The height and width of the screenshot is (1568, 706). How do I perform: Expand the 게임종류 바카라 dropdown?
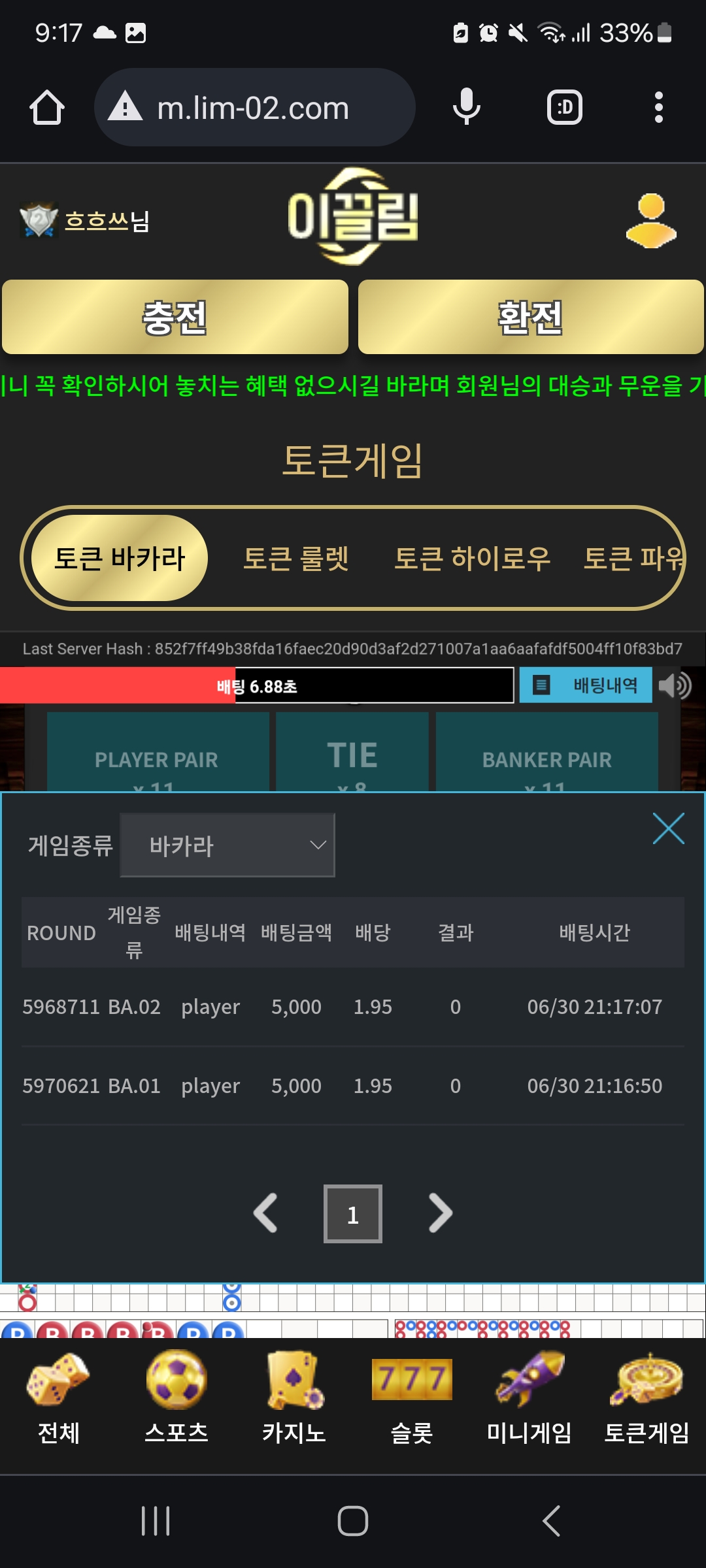(x=227, y=845)
